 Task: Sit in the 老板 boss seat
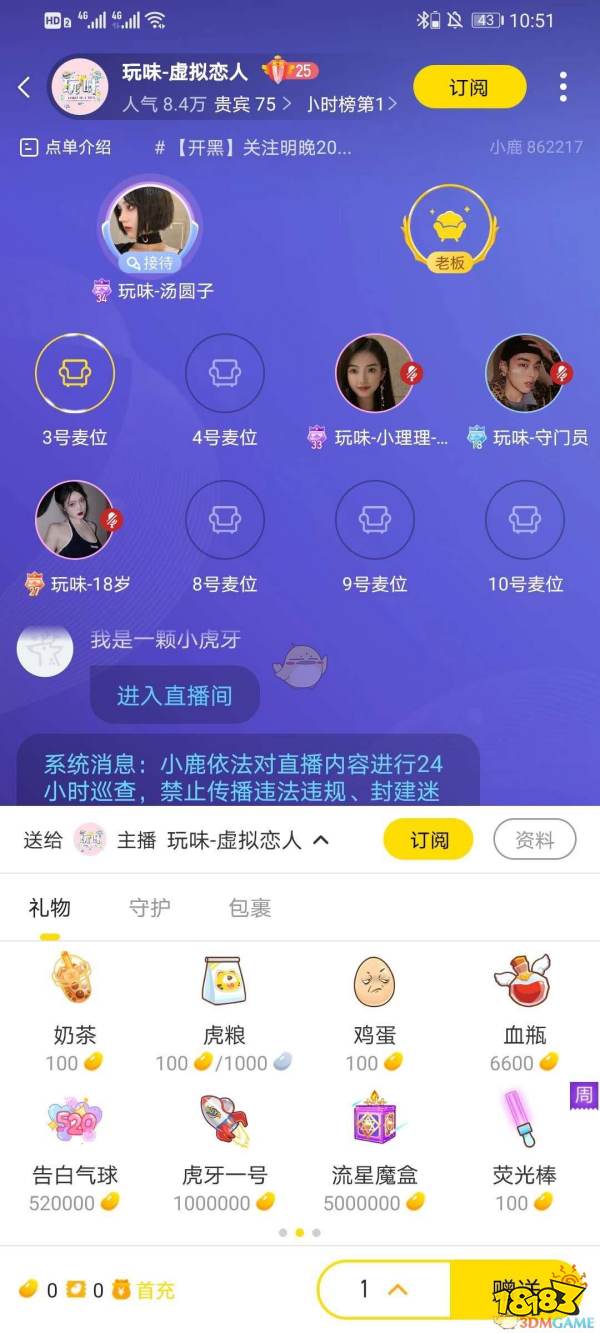(x=450, y=226)
